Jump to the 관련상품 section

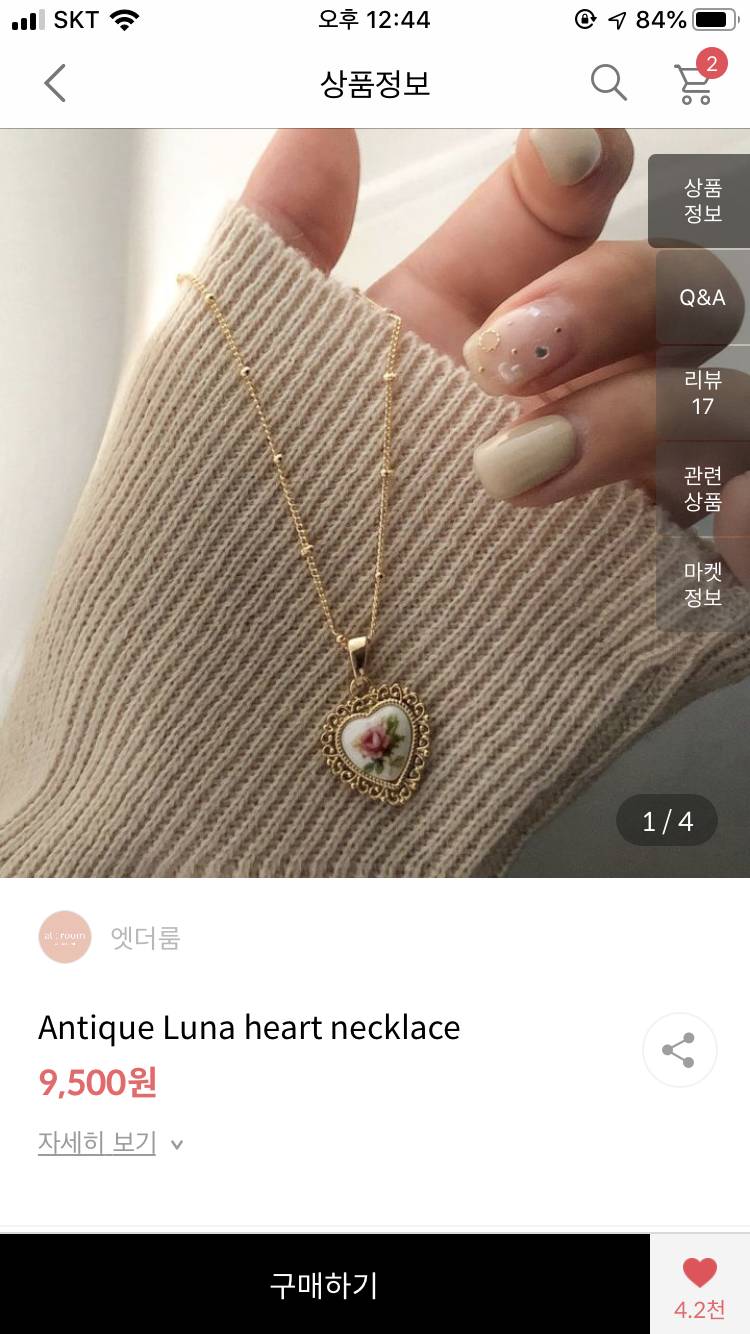[x=702, y=489]
